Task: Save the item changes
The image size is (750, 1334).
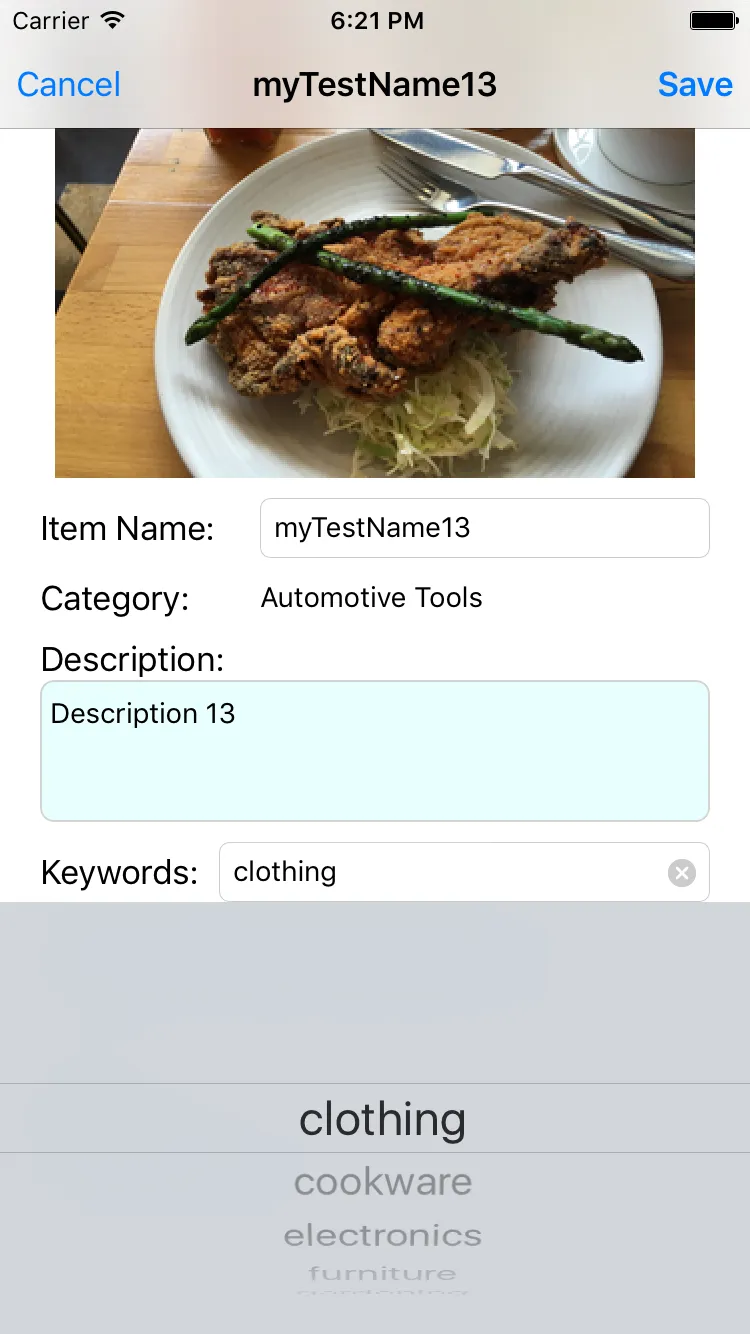Action: click(695, 85)
